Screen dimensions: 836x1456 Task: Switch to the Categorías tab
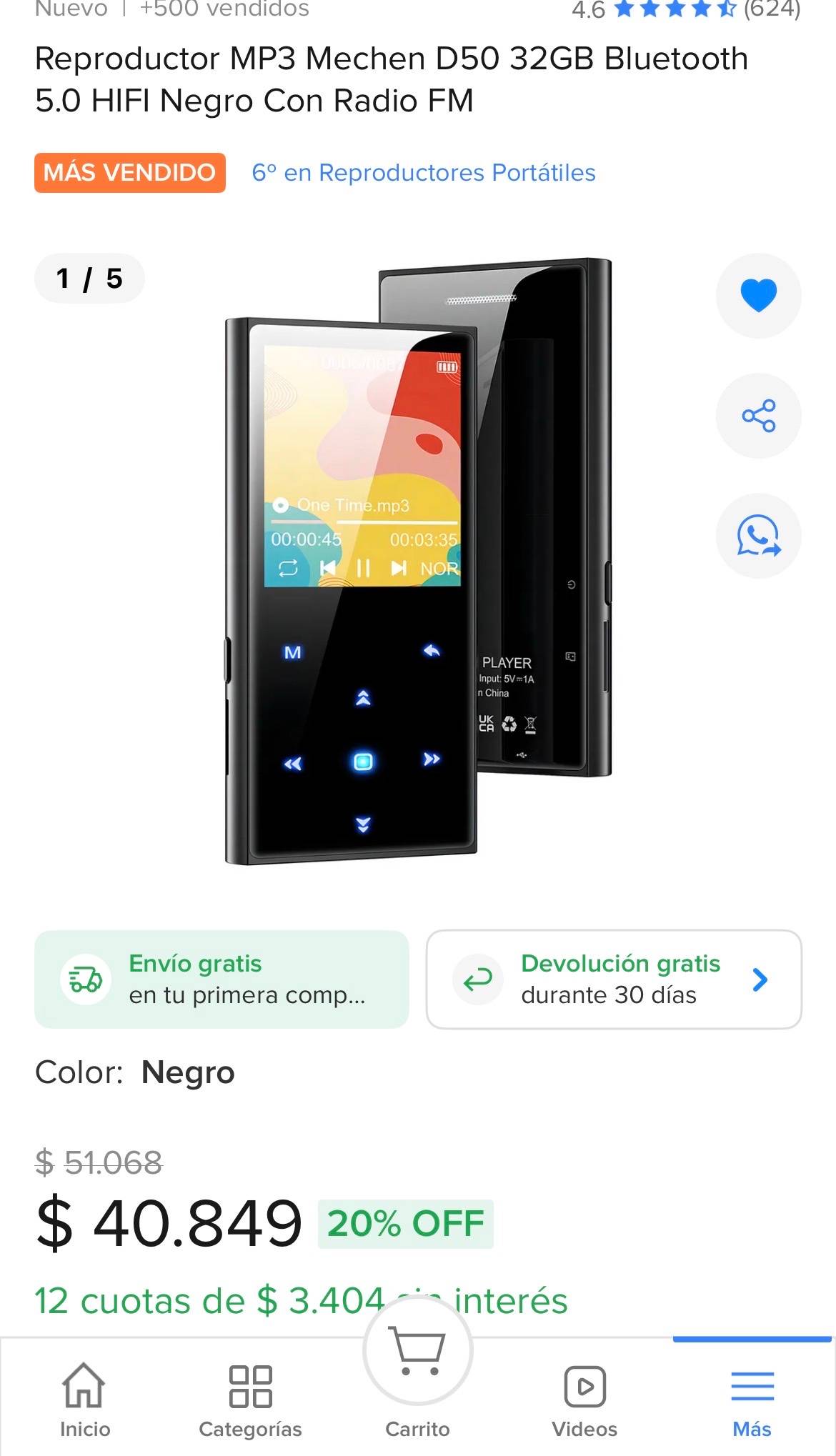pos(250,1400)
